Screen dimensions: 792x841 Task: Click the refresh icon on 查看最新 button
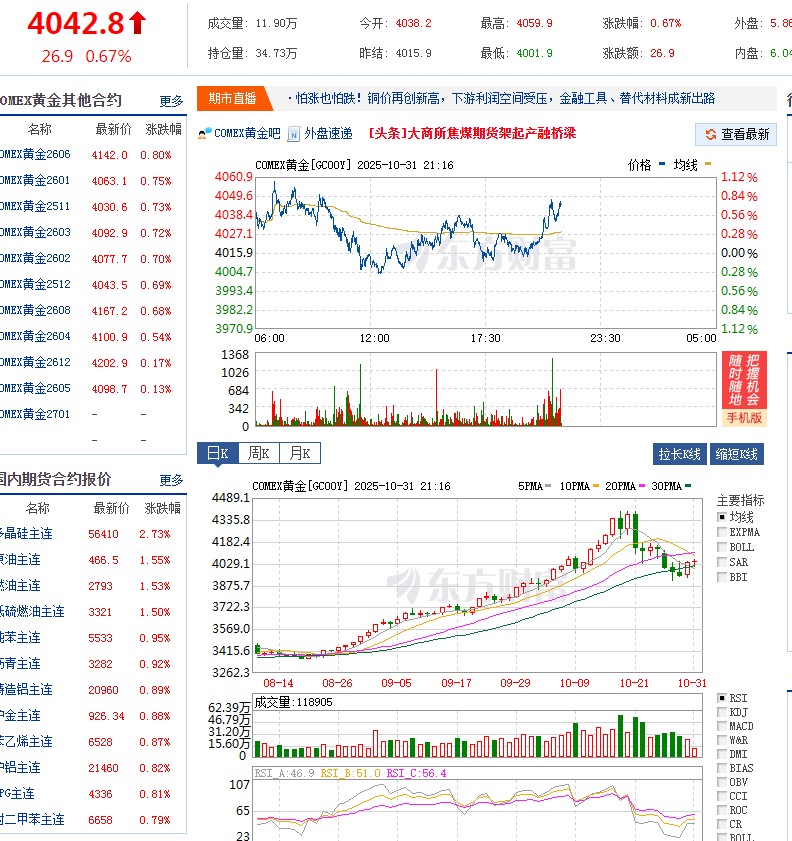(x=712, y=135)
